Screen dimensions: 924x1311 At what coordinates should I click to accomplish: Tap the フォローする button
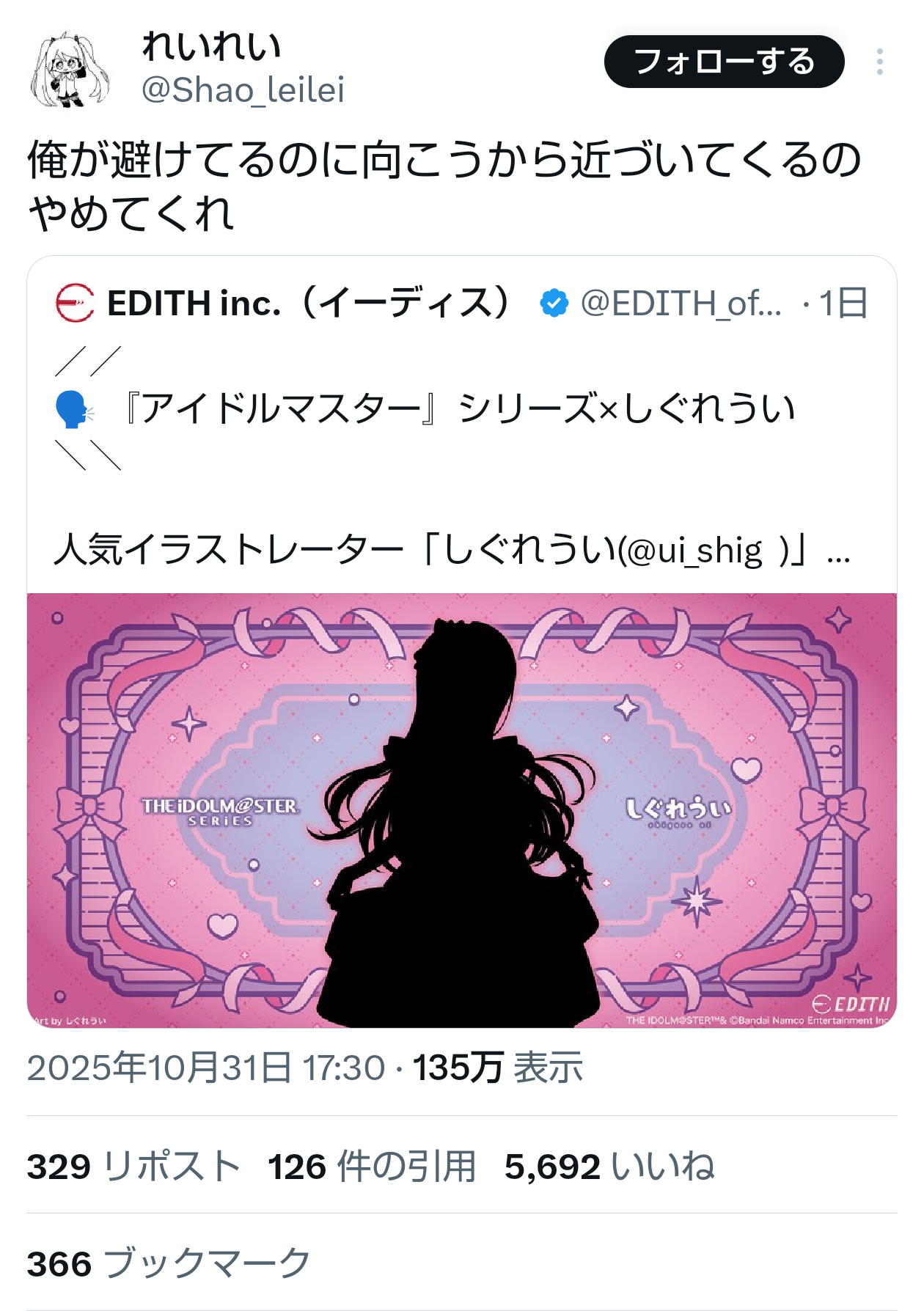coord(724,62)
